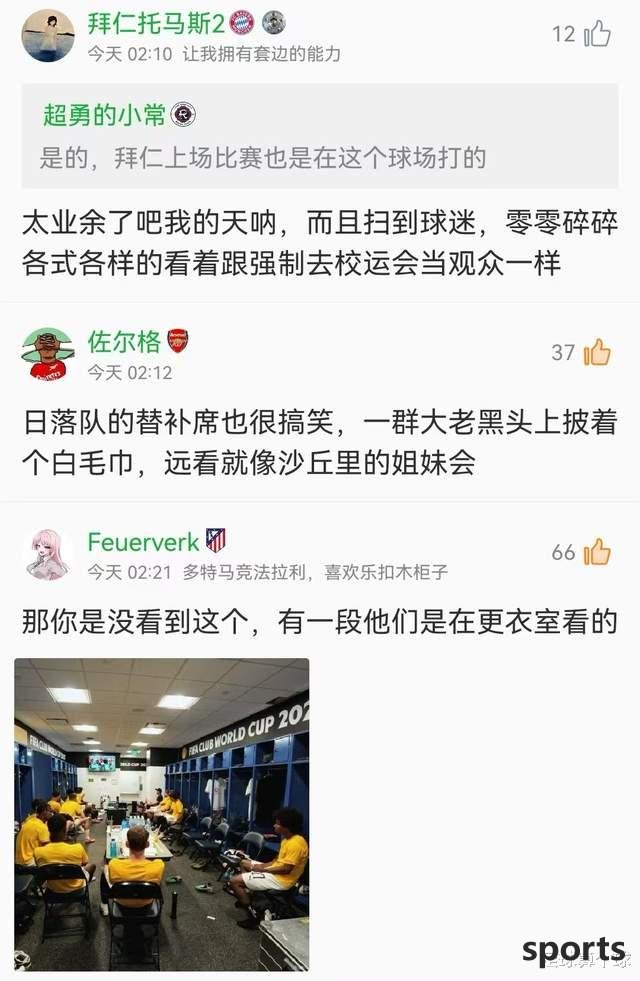View the locker room photo in Feuerverk's comment

(161, 813)
